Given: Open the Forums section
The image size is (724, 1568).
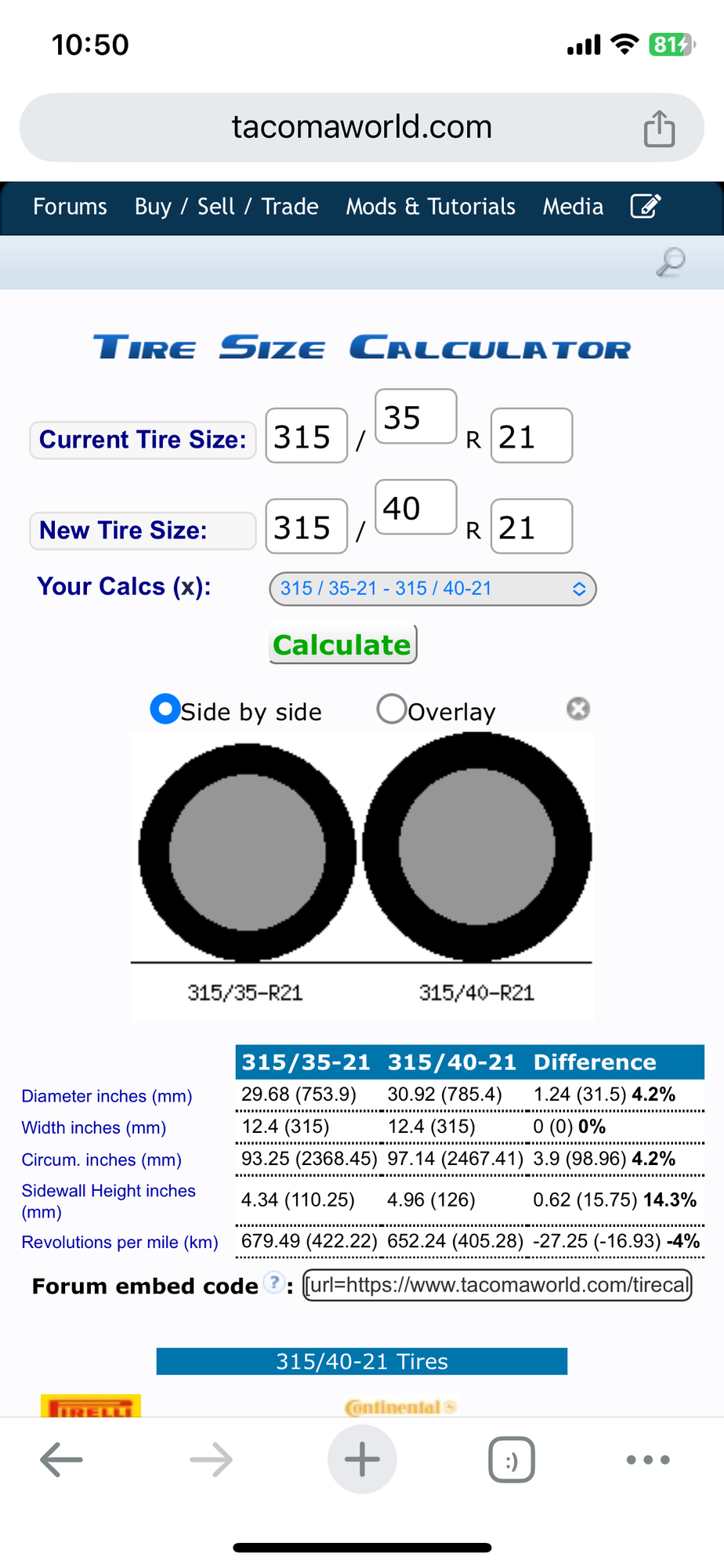Looking at the screenshot, I should point(70,207).
